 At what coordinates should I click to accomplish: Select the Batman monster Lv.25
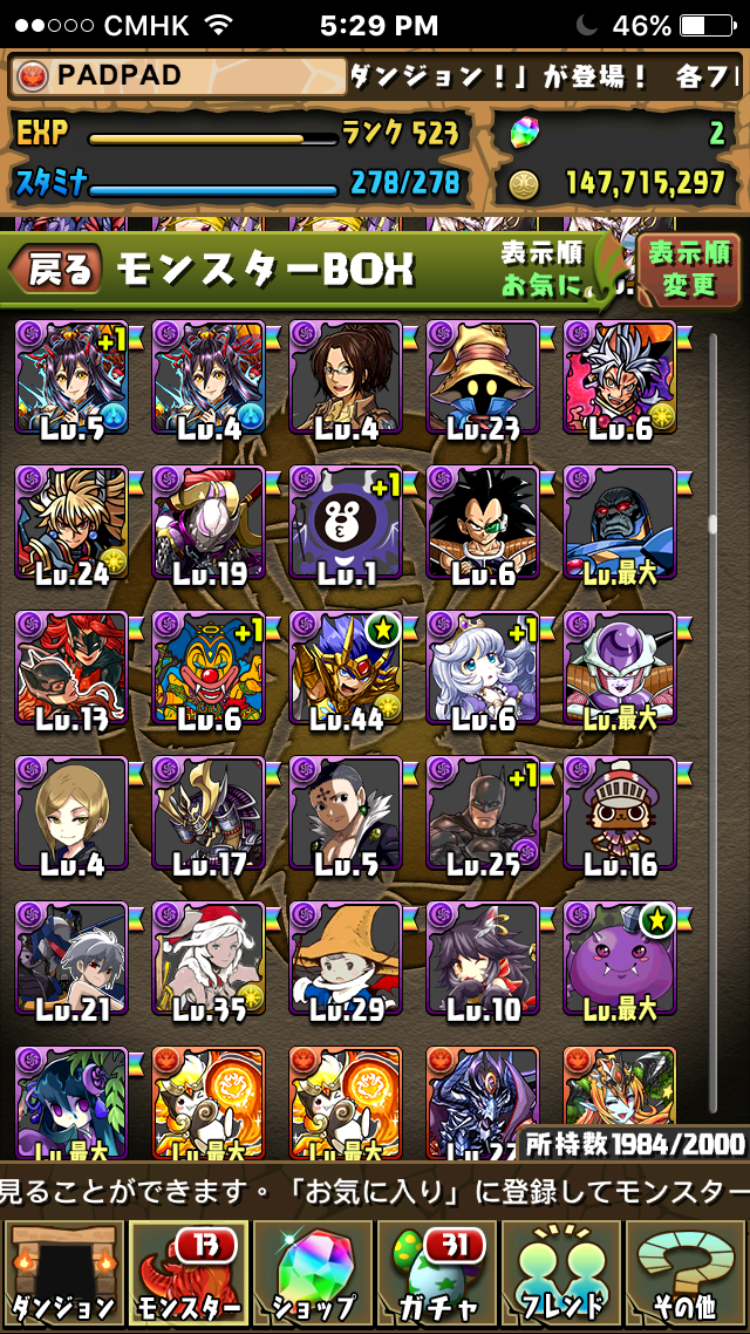[483, 812]
